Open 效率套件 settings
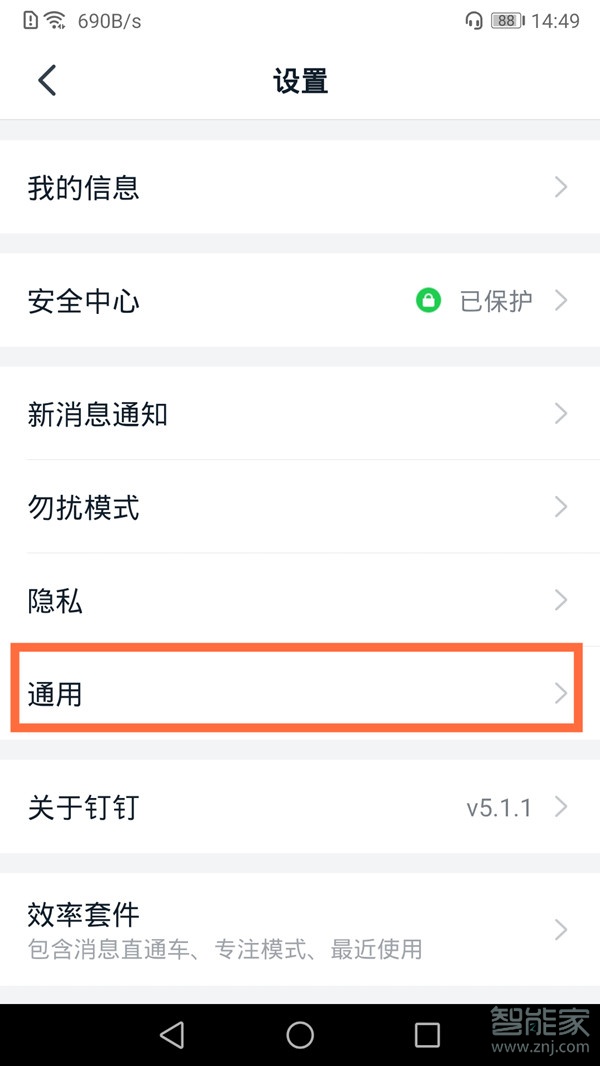This screenshot has width=600, height=1066. tap(300, 929)
